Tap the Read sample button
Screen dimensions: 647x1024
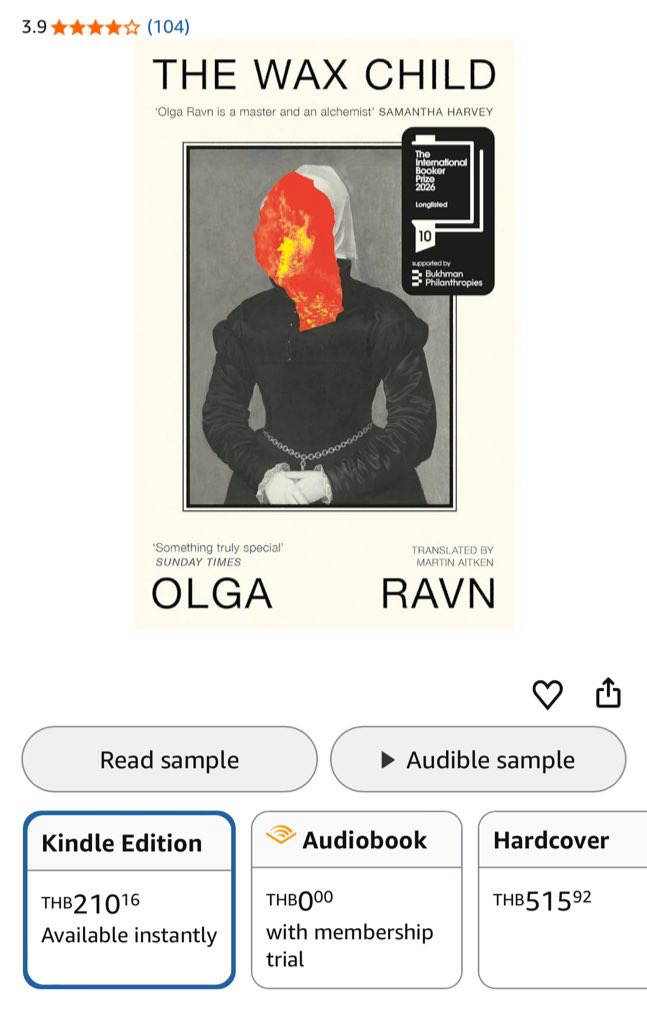169,760
